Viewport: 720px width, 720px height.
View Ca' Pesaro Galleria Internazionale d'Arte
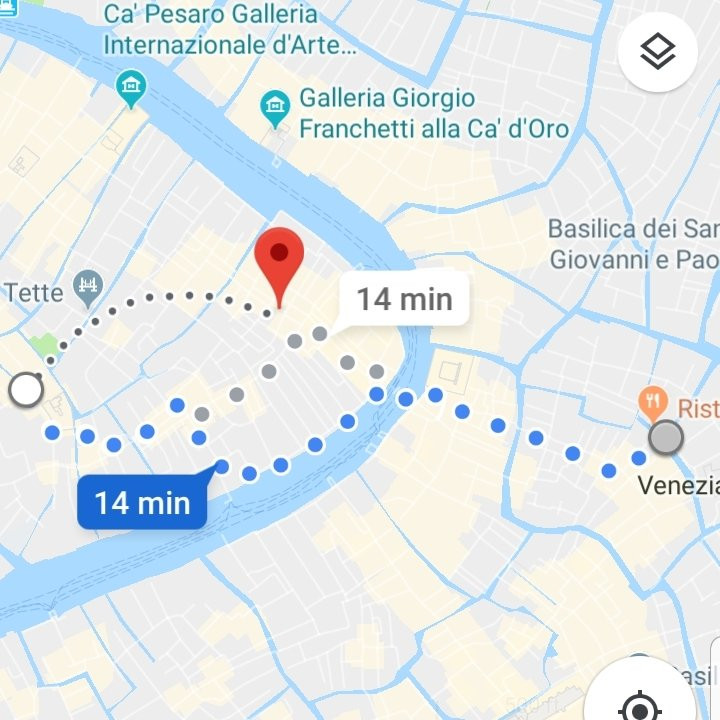point(131,87)
